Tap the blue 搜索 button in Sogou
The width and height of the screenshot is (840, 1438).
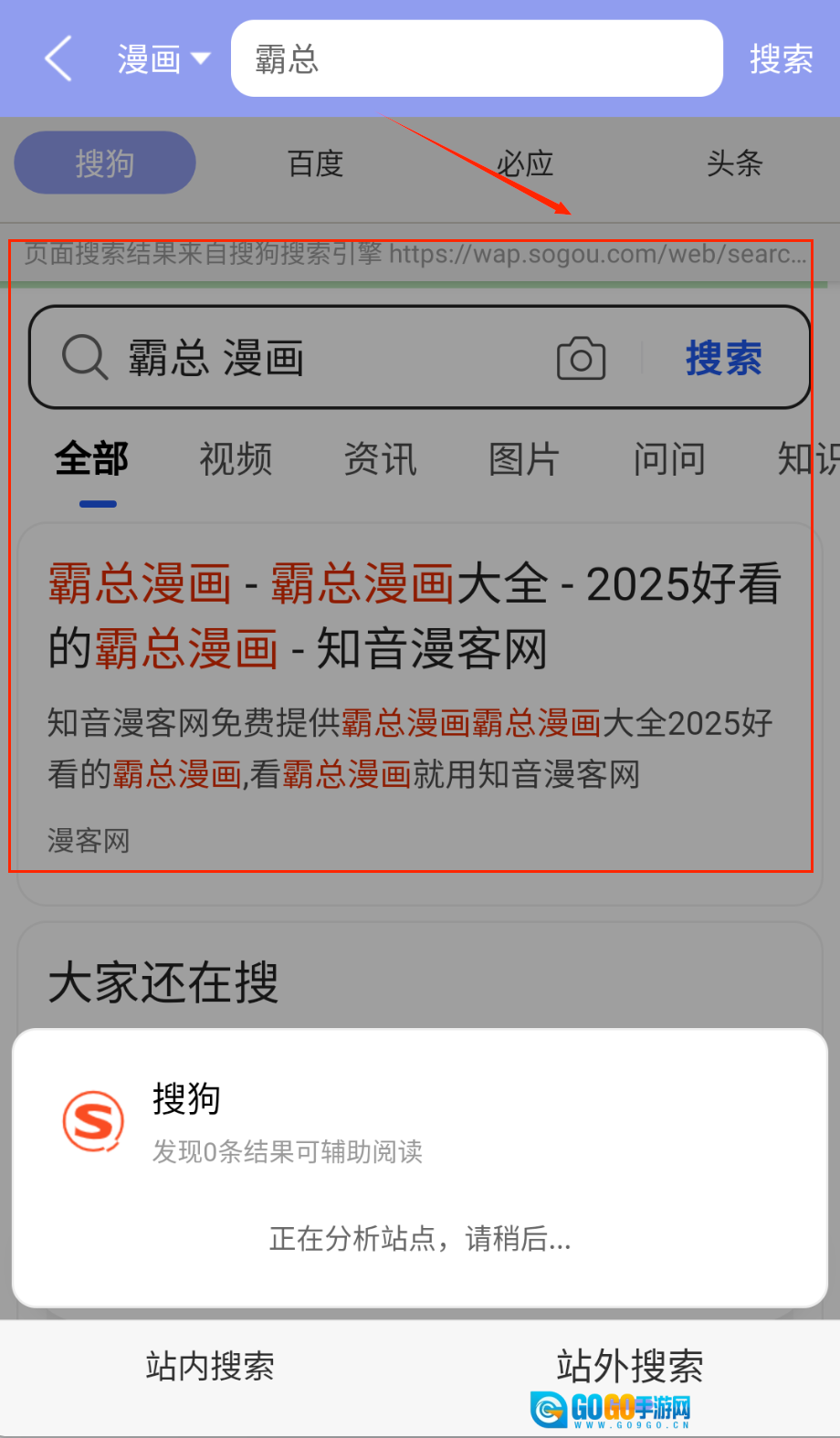[x=723, y=358]
